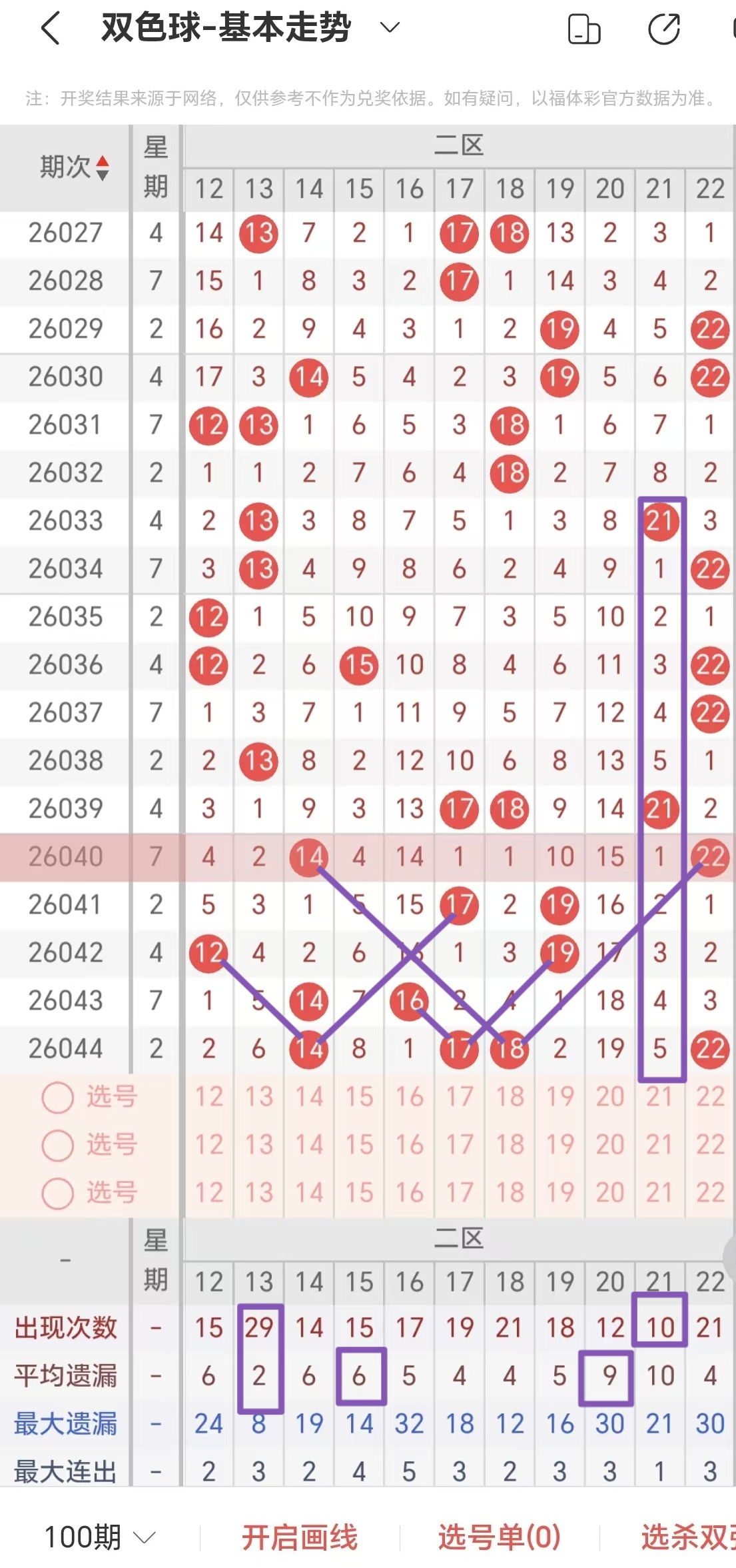Image resolution: width=736 pixels, height=1568 pixels.
Task: Select the second 选号 circle
Action: tap(57, 1145)
